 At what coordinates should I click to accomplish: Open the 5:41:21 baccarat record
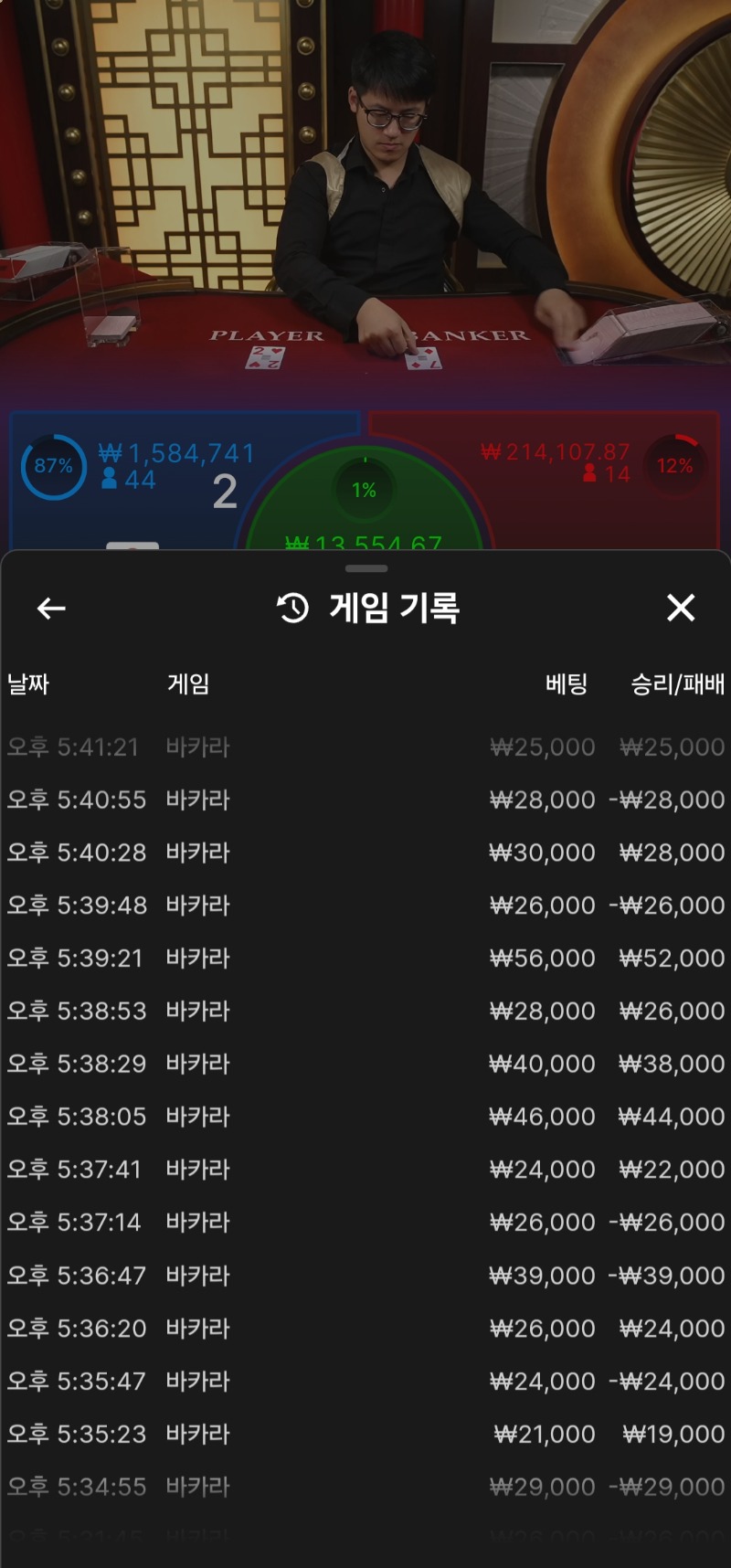point(365,747)
